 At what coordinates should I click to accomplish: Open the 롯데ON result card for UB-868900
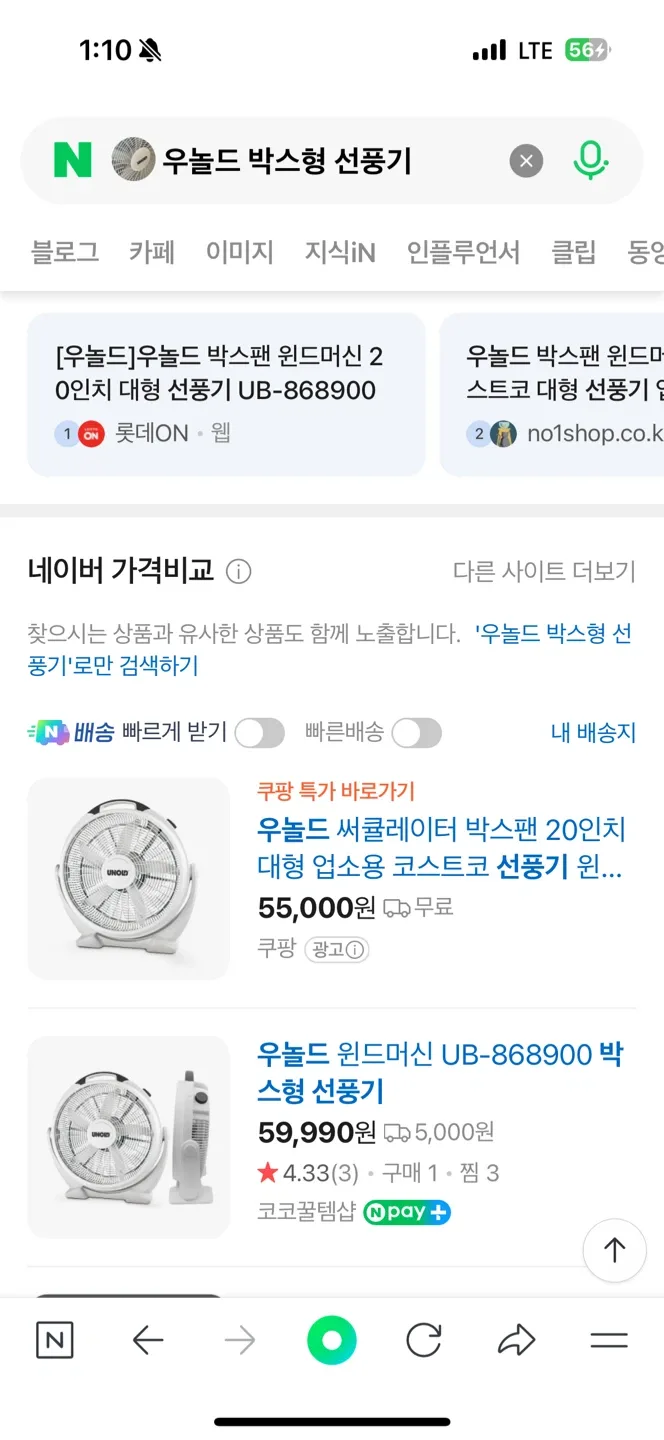point(226,393)
